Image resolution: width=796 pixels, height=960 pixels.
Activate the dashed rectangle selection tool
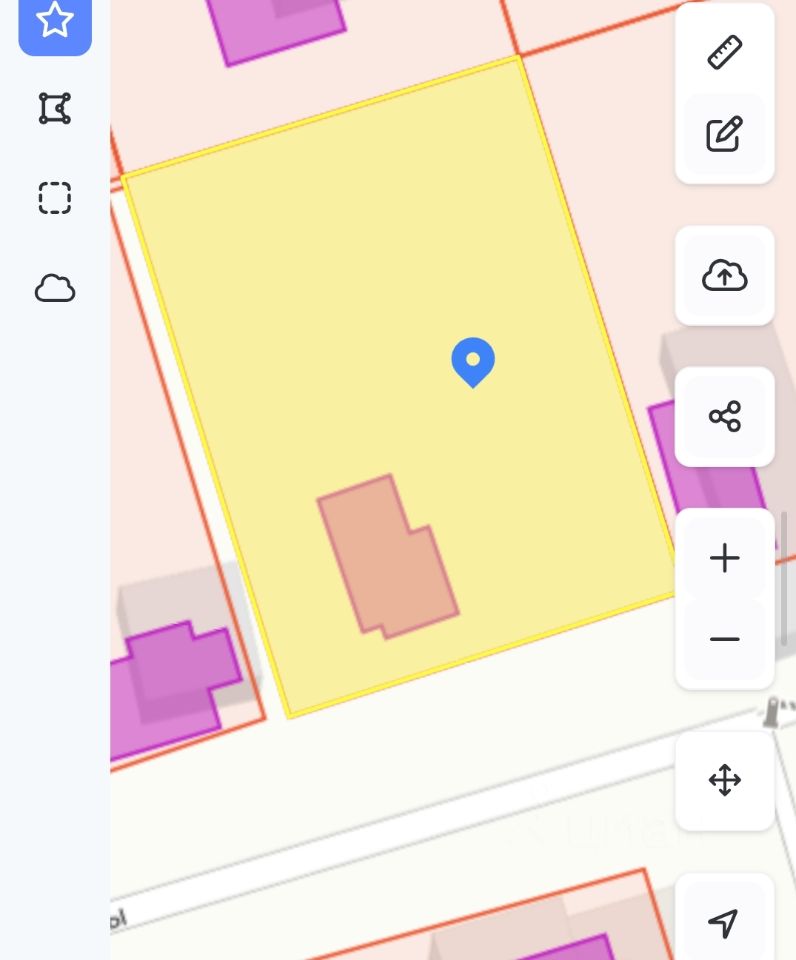click(55, 198)
